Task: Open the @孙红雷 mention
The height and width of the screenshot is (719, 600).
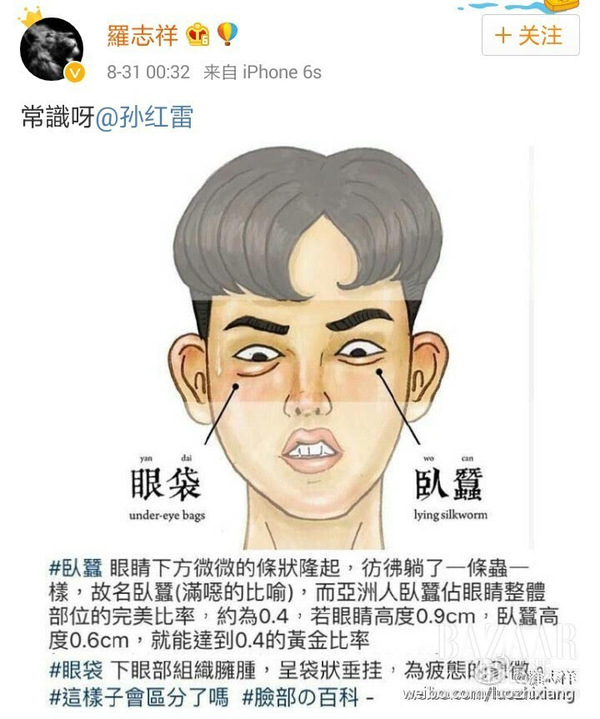Action: (144, 117)
